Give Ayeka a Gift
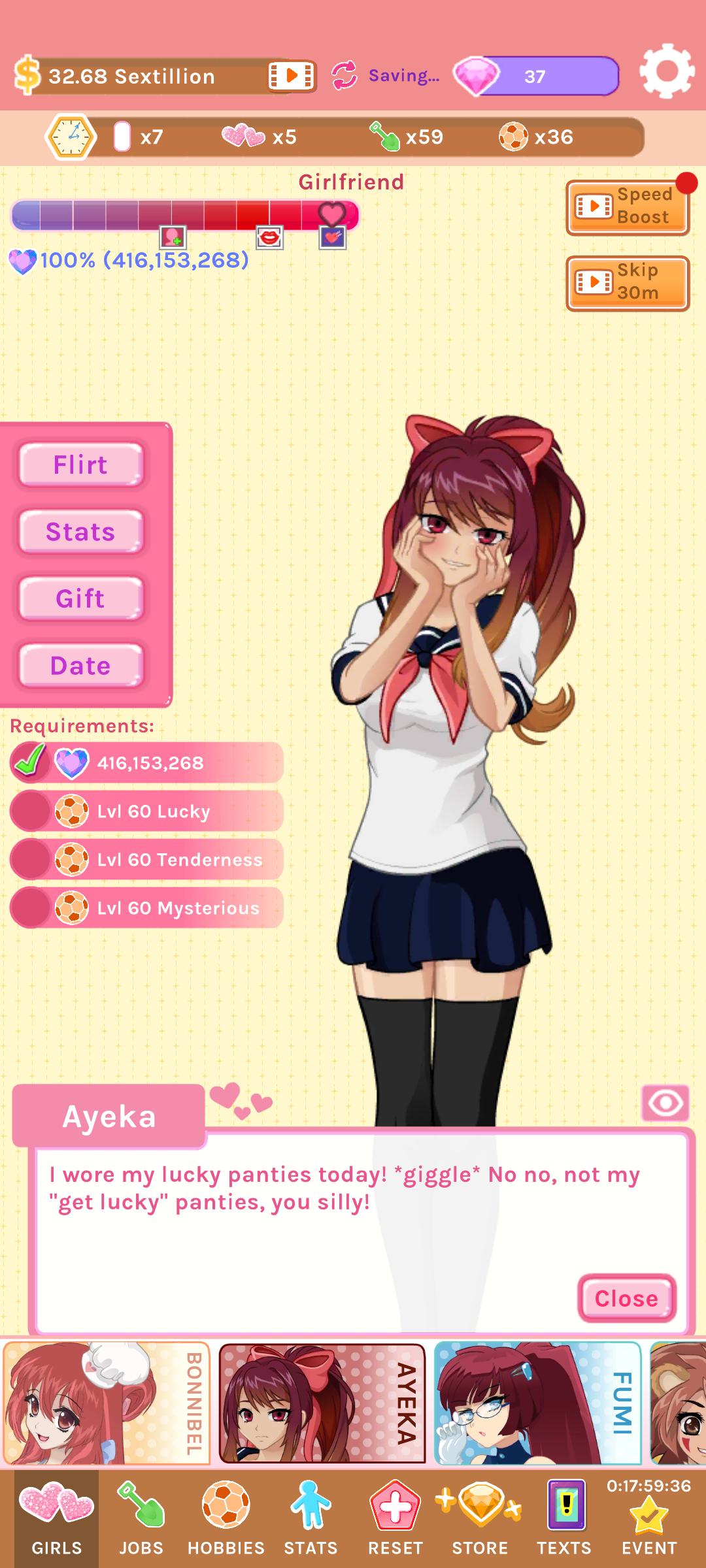This screenshot has width=706, height=1568. point(81,598)
